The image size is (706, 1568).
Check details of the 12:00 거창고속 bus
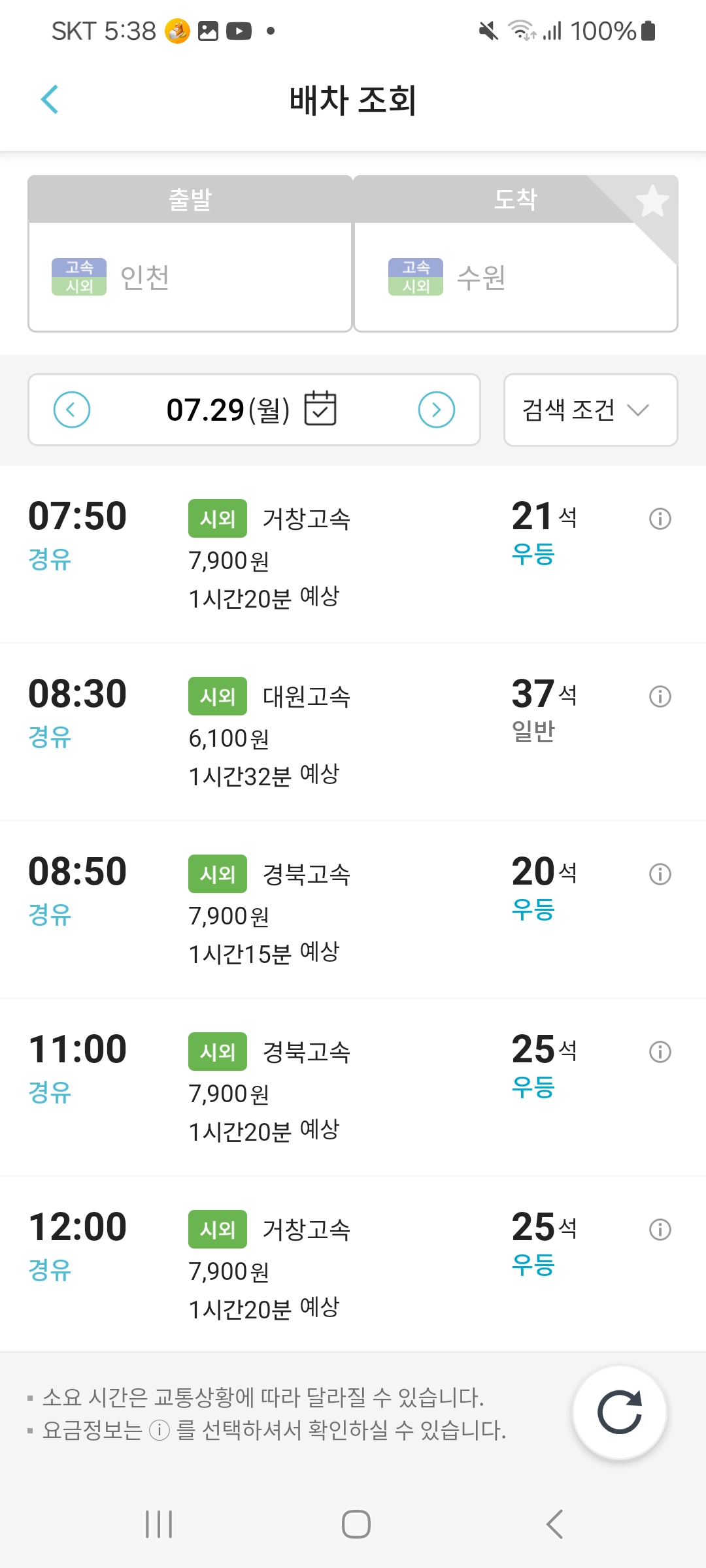pyautogui.click(x=660, y=1230)
